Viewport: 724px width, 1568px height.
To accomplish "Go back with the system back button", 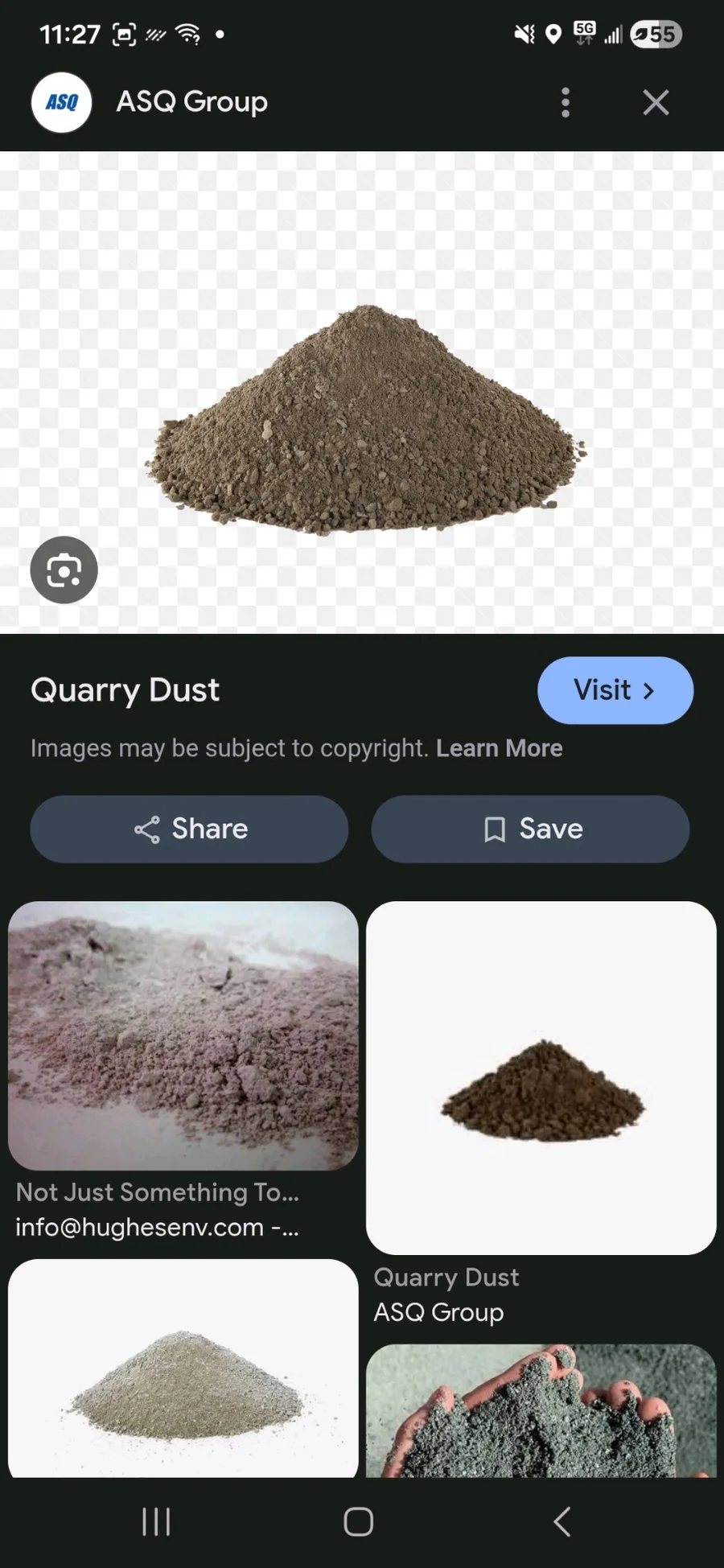I will 562,1521.
